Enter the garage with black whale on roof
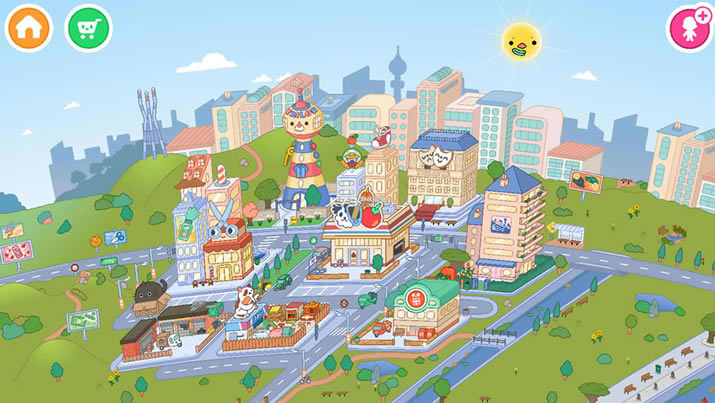The height and width of the screenshot is (403, 715). (x=160, y=325)
